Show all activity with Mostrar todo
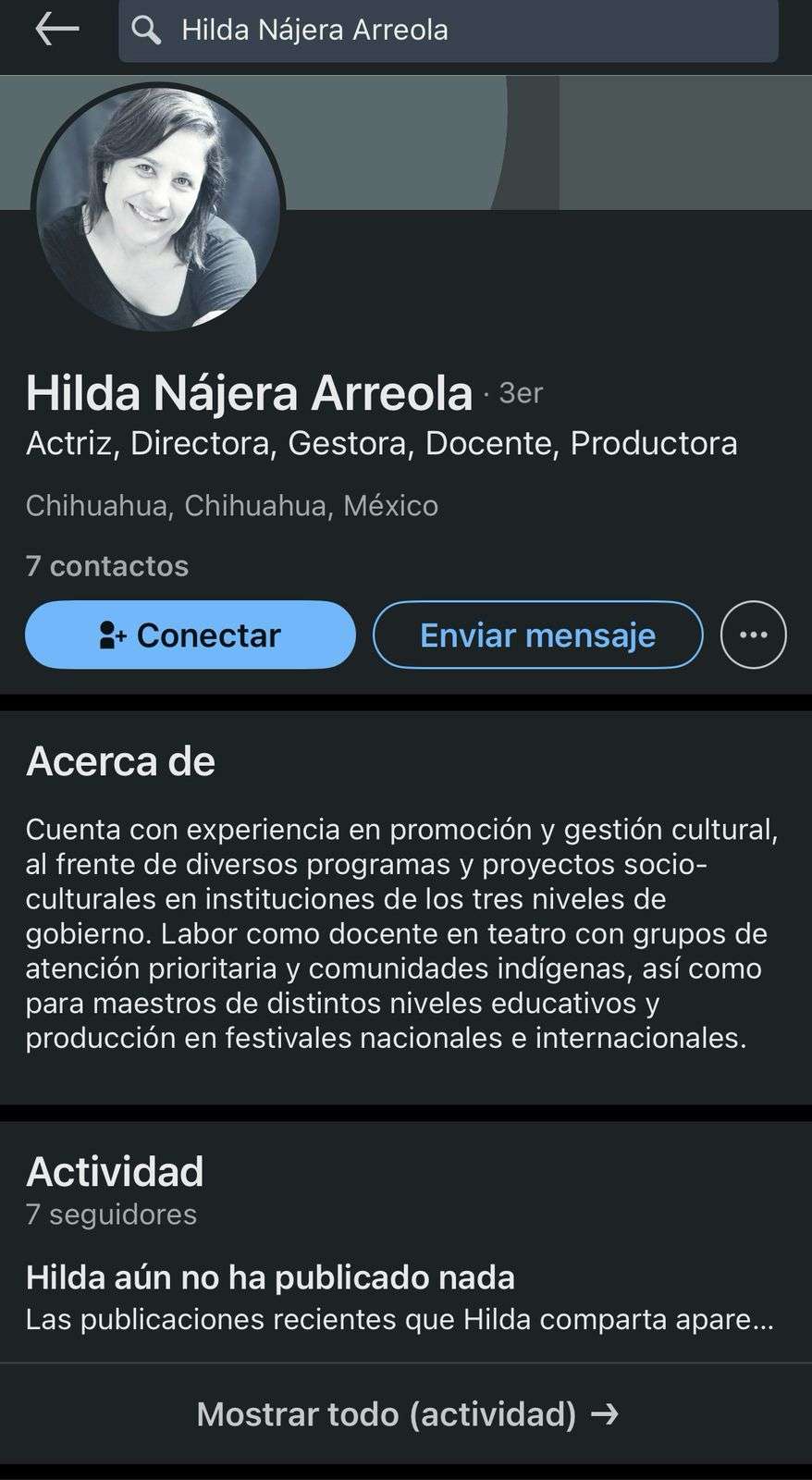This screenshot has width=812, height=1480. click(x=406, y=1413)
